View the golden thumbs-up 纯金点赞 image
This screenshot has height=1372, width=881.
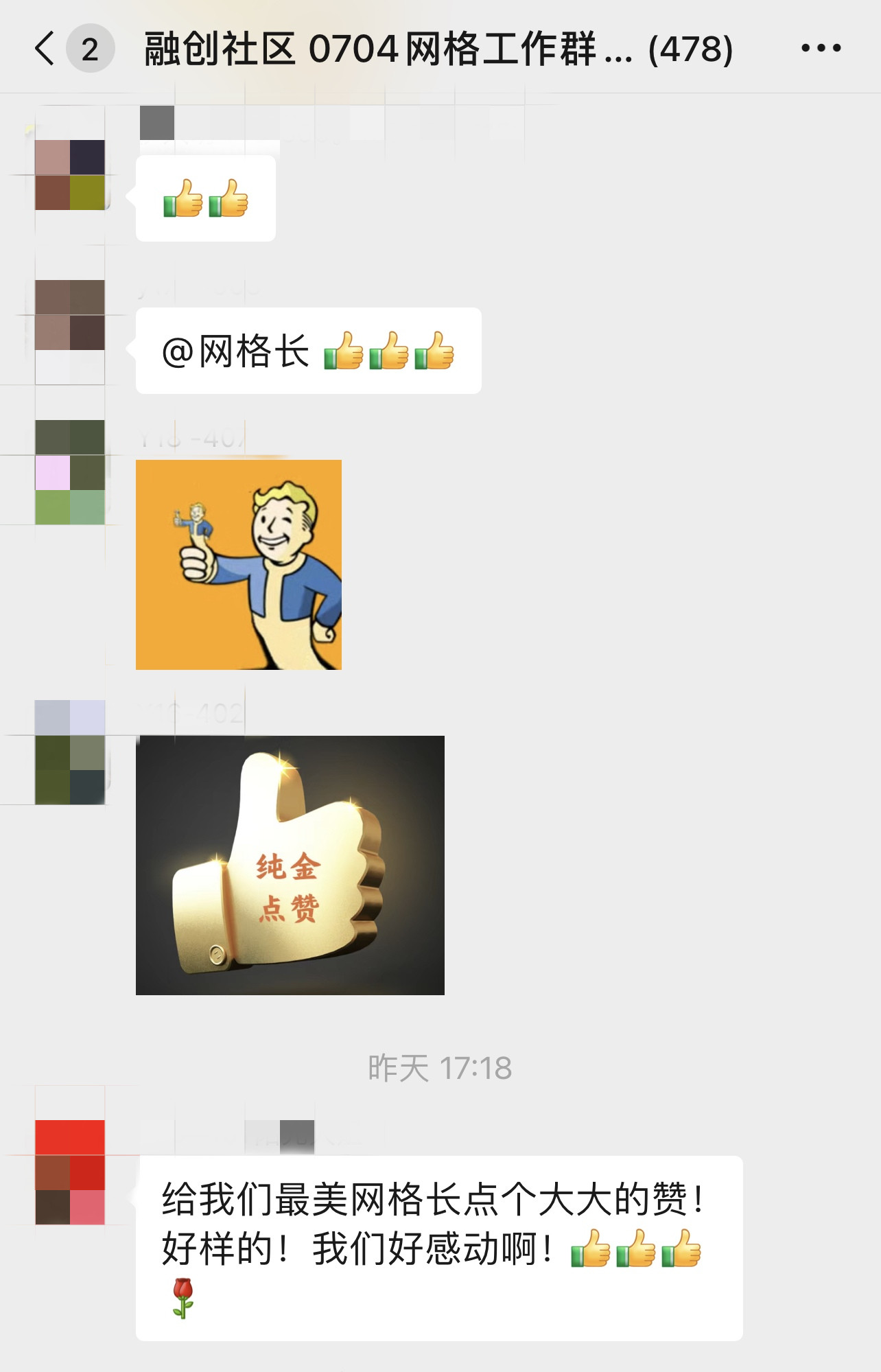290,865
